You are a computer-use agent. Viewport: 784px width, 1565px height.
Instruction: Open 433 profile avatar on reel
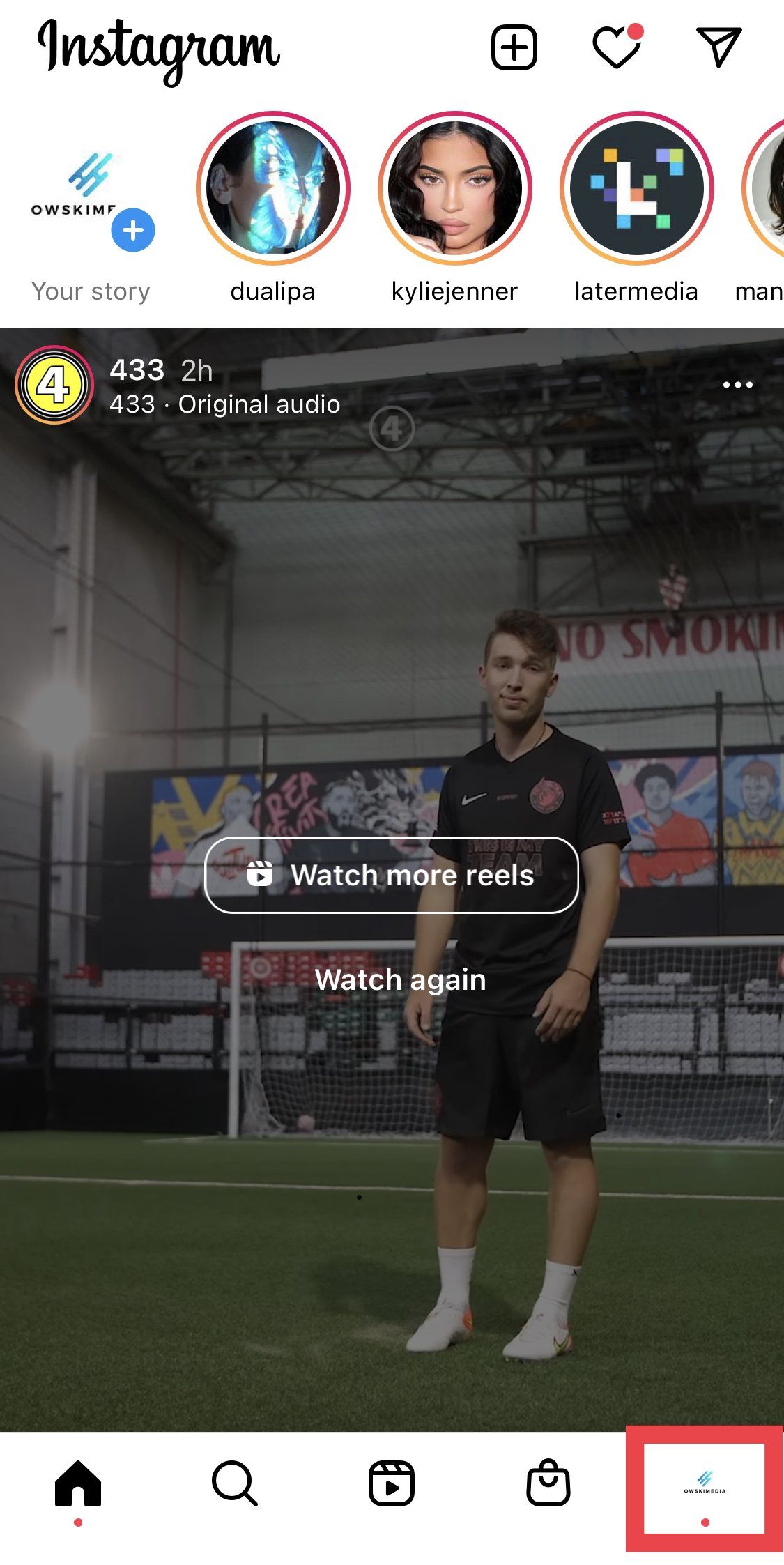coord(54,385)
